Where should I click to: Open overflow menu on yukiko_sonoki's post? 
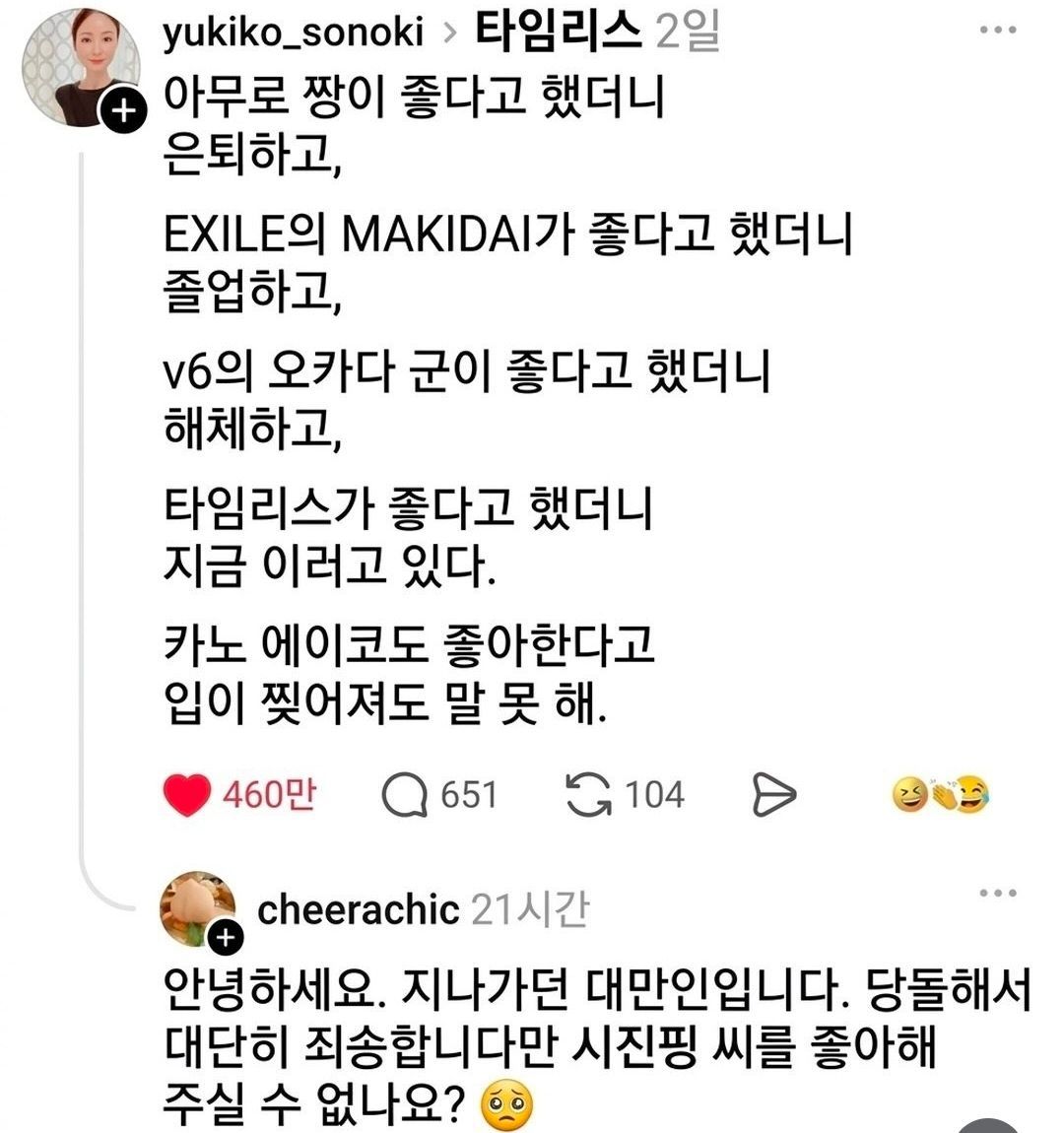point(998,30)
